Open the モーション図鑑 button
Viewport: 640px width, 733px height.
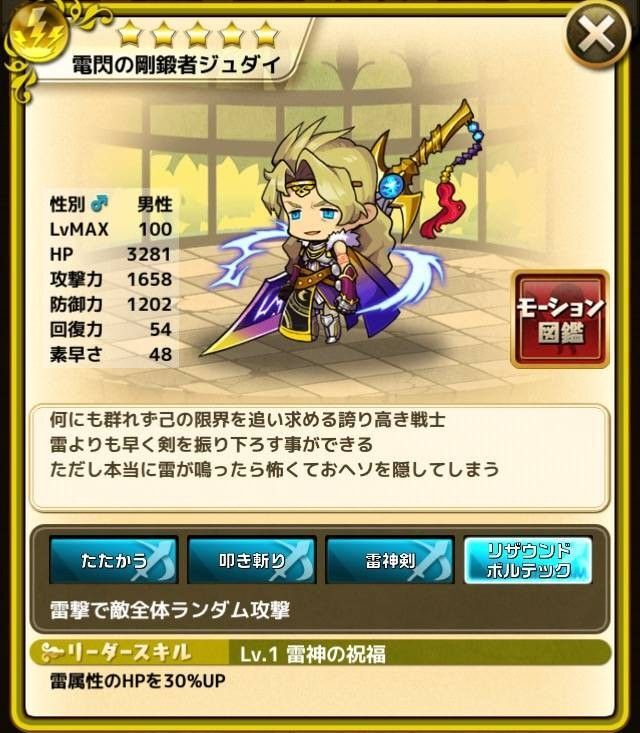[x=560, y=317]
